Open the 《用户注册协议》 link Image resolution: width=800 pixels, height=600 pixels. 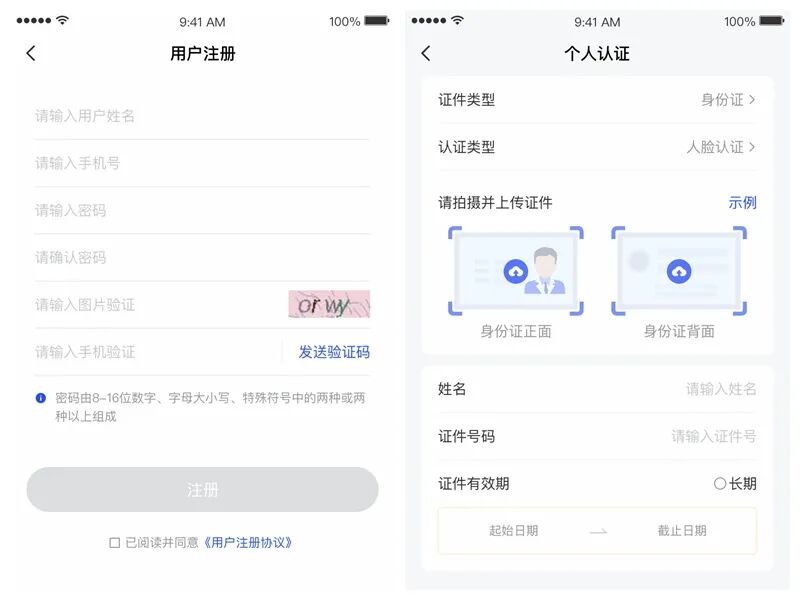[247, 542]
